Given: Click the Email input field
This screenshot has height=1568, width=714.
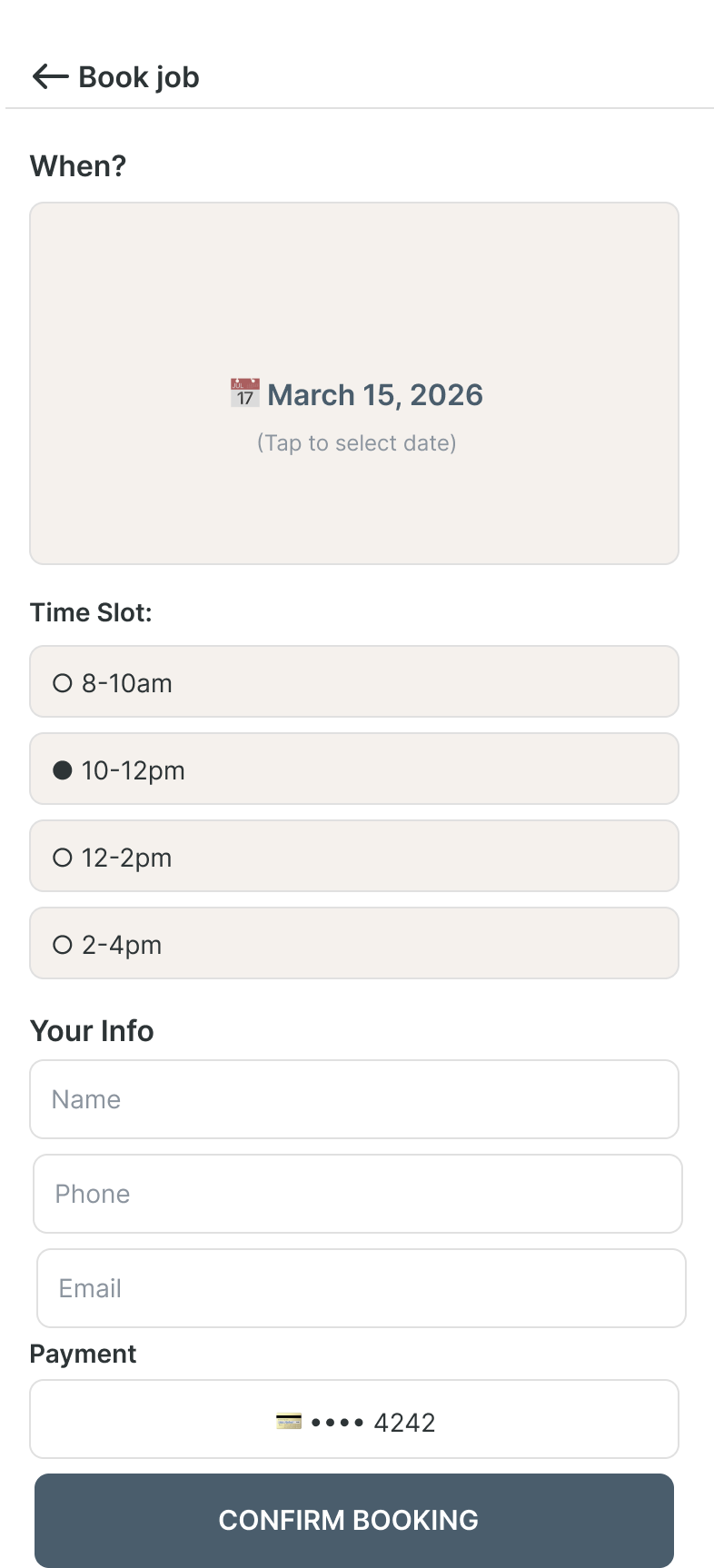Looking at the screenshot, I should [x=362, y=1288].
